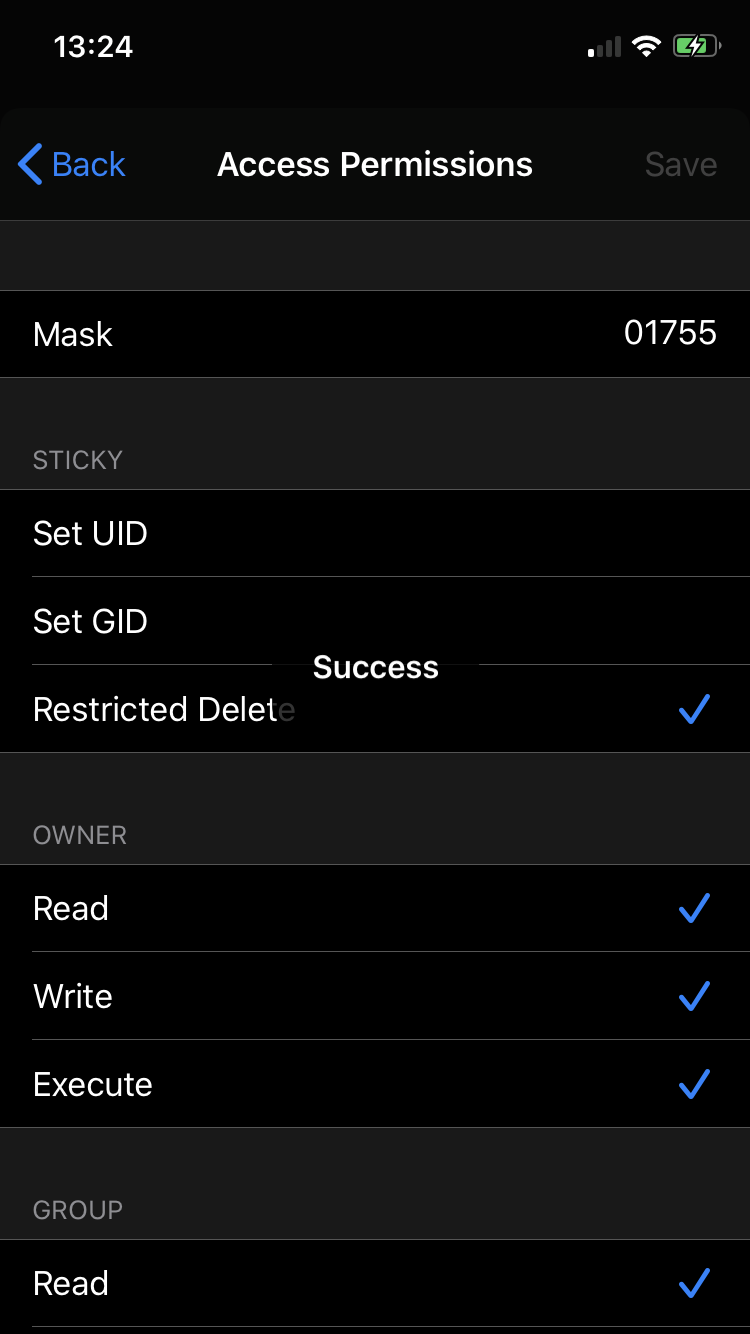
Task: Uncheck Owner Write permission
Action: (x=375, y=996)
